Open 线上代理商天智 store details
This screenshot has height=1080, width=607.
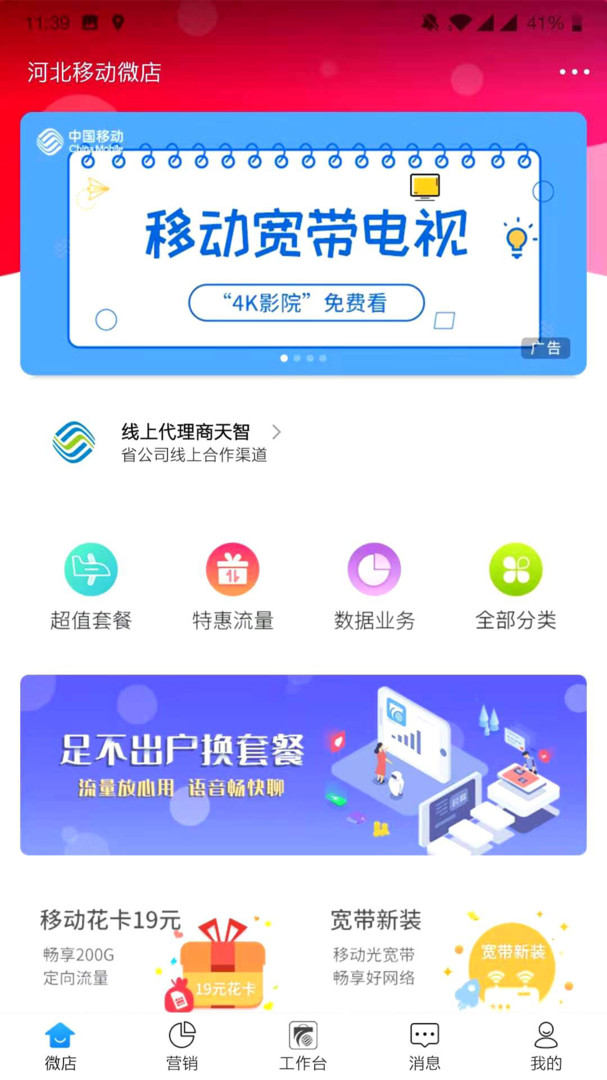pos(186,442)
